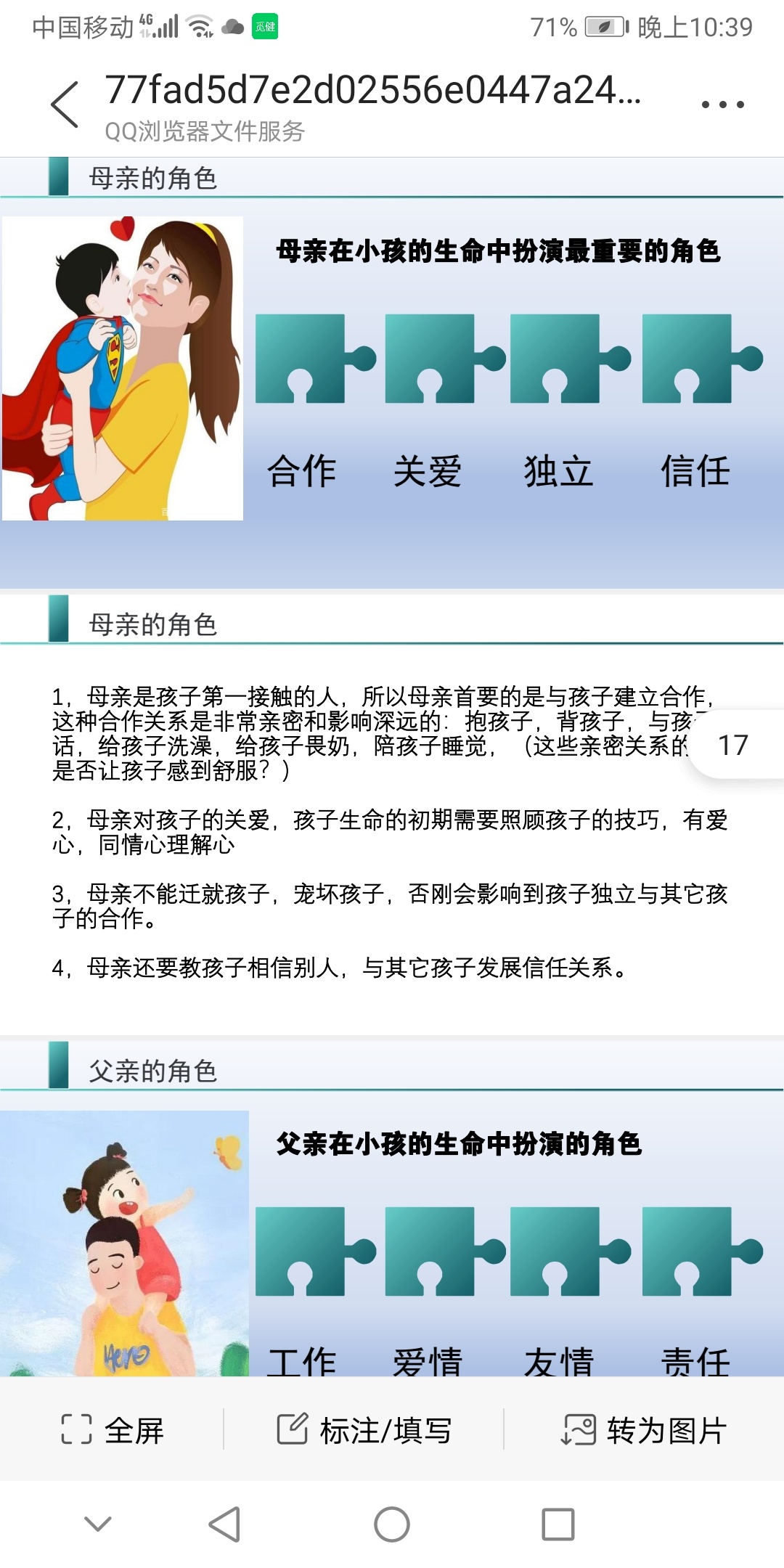Open the three-dot overflow menu
Viewport: 784px width, 1568px height.
click(722, 105)
